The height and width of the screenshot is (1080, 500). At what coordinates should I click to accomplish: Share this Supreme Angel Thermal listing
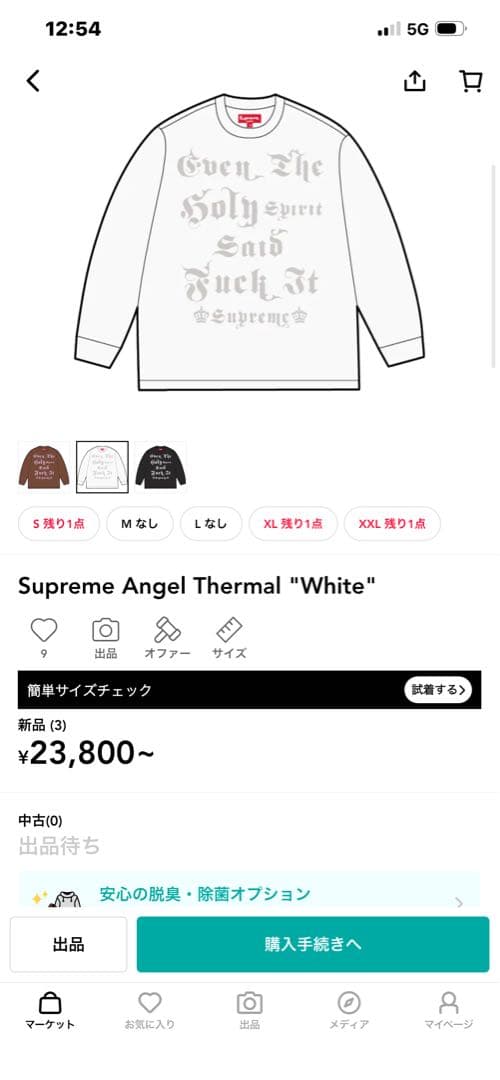tap(415, 81)
